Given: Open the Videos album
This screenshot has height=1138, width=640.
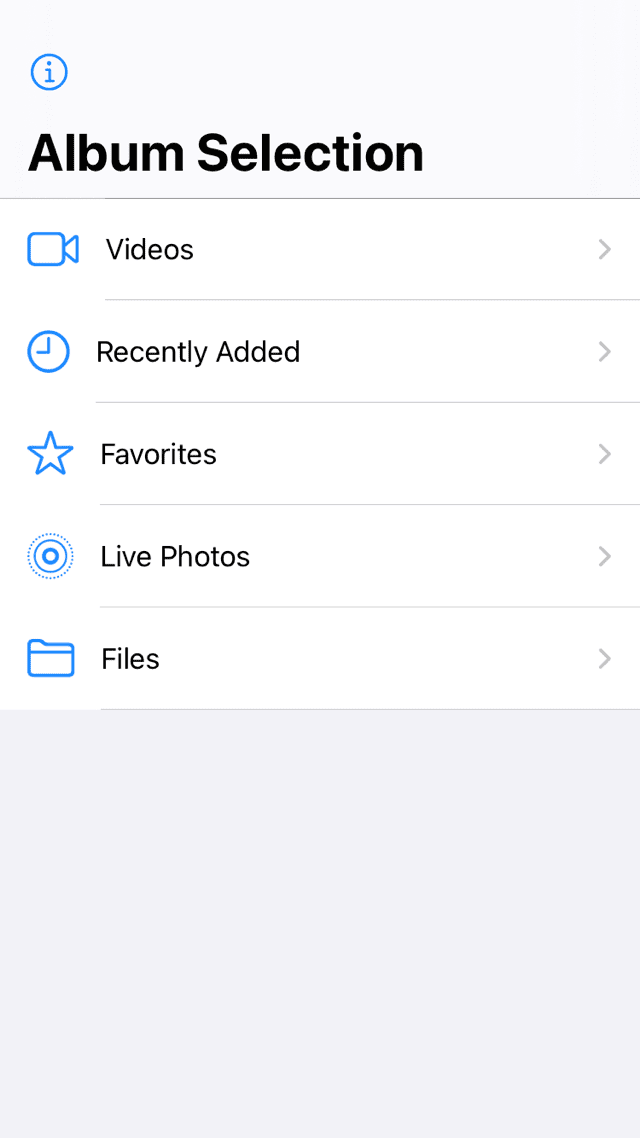Looking at the screenshot, I should click(320, 249).
